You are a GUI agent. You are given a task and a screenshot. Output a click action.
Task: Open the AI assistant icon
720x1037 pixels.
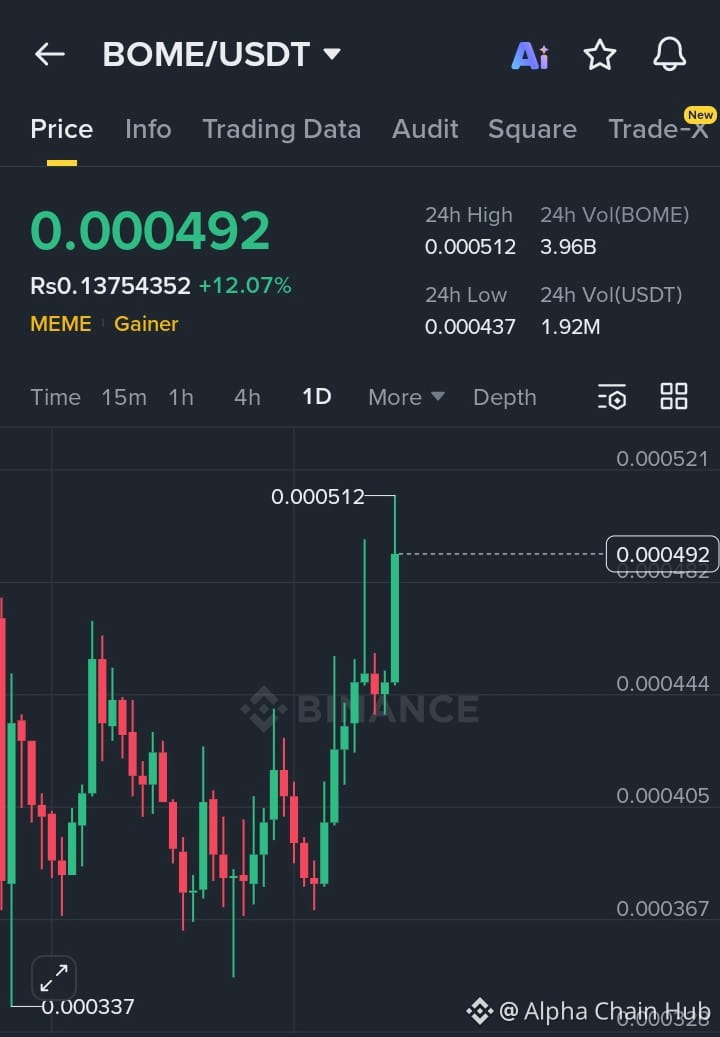pyautogui.click(x=530, y=55)
